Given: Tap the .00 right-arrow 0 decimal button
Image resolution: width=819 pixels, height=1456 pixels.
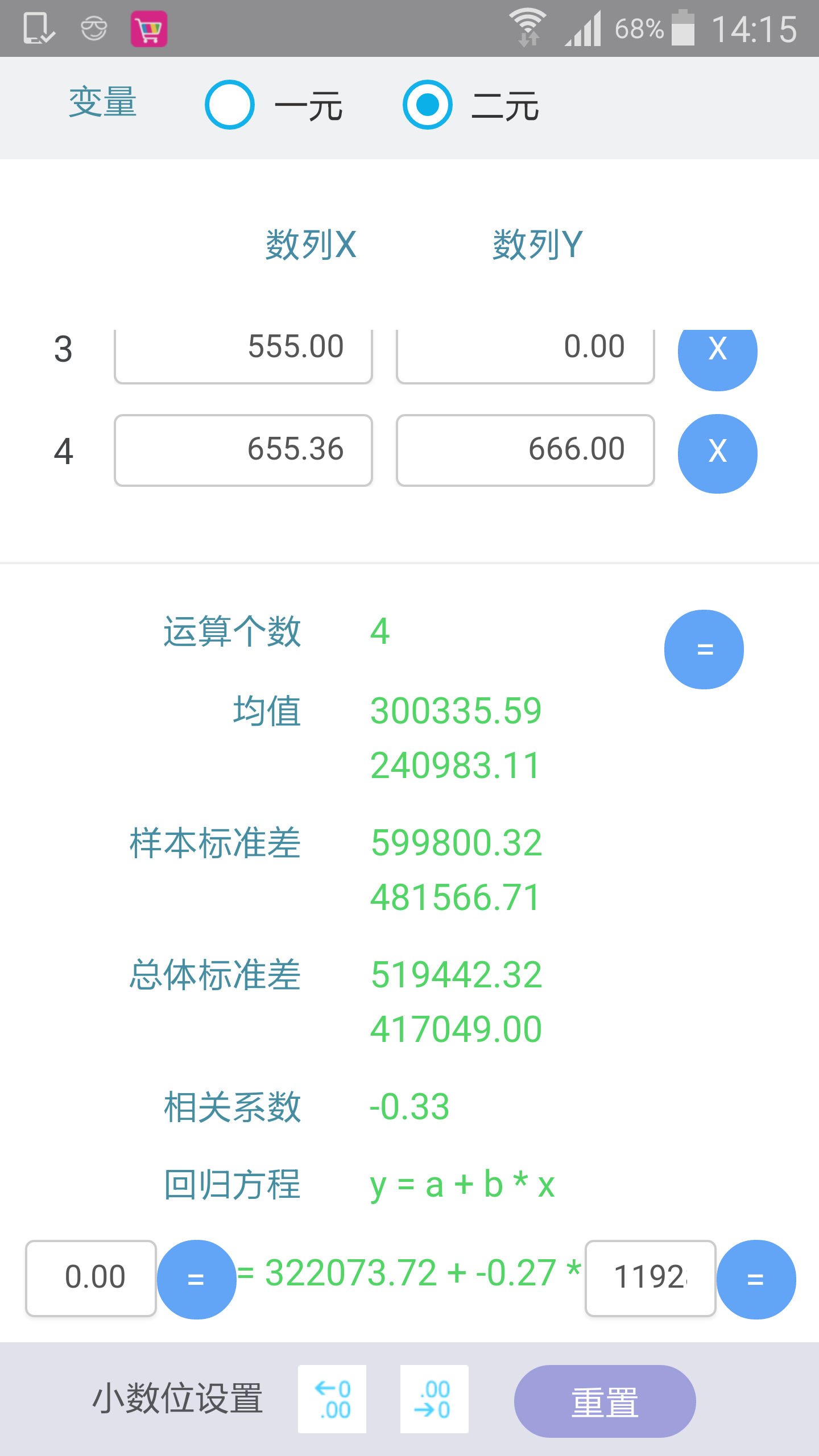Looking at the screenshot, I should [435, 1399].
